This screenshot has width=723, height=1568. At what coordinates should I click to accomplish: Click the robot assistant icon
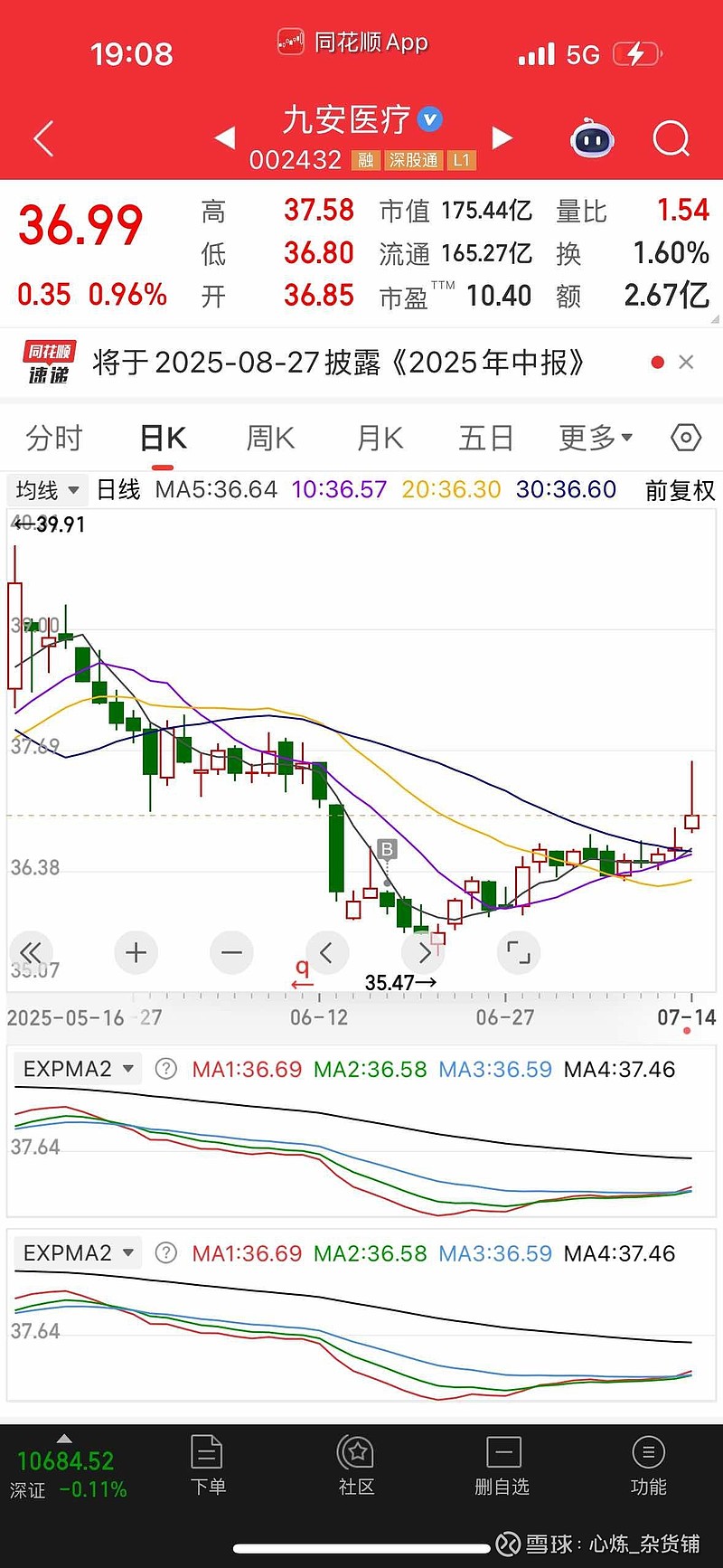592,138
